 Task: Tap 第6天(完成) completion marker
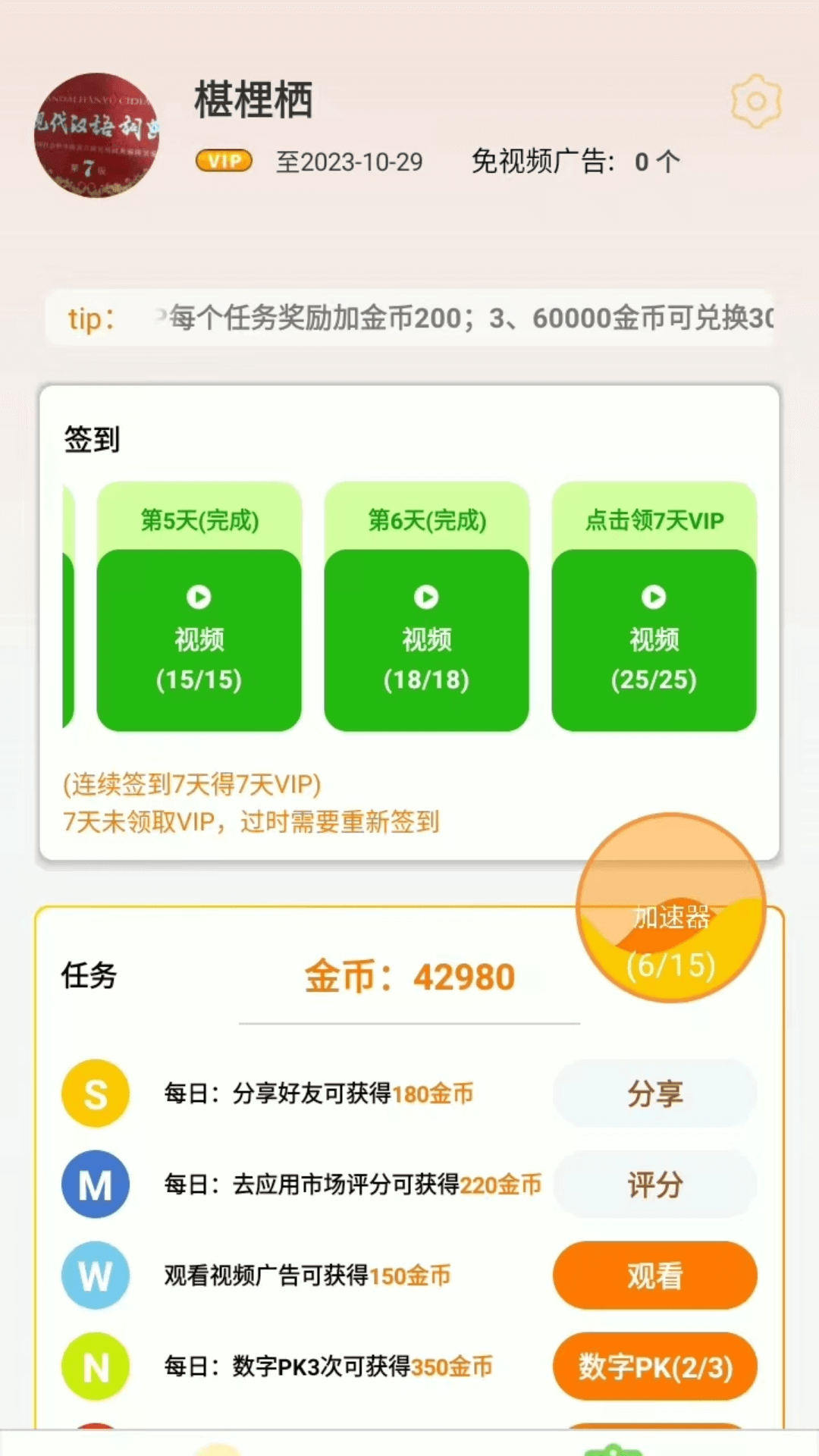click(426, 520)
